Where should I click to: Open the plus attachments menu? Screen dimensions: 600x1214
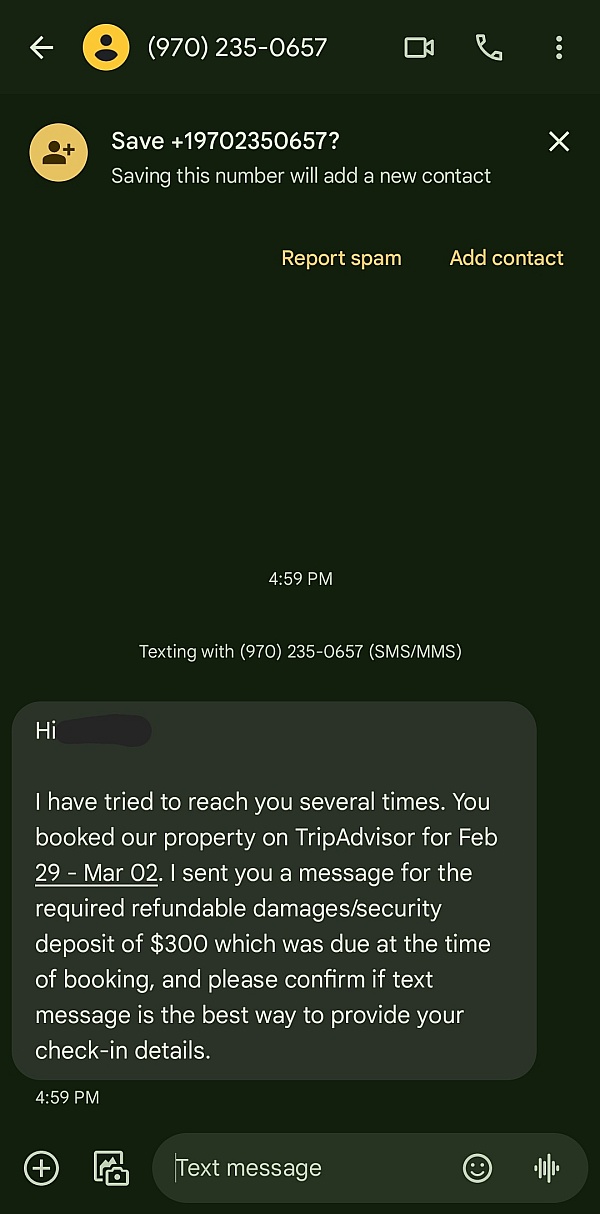(42, 1167)
